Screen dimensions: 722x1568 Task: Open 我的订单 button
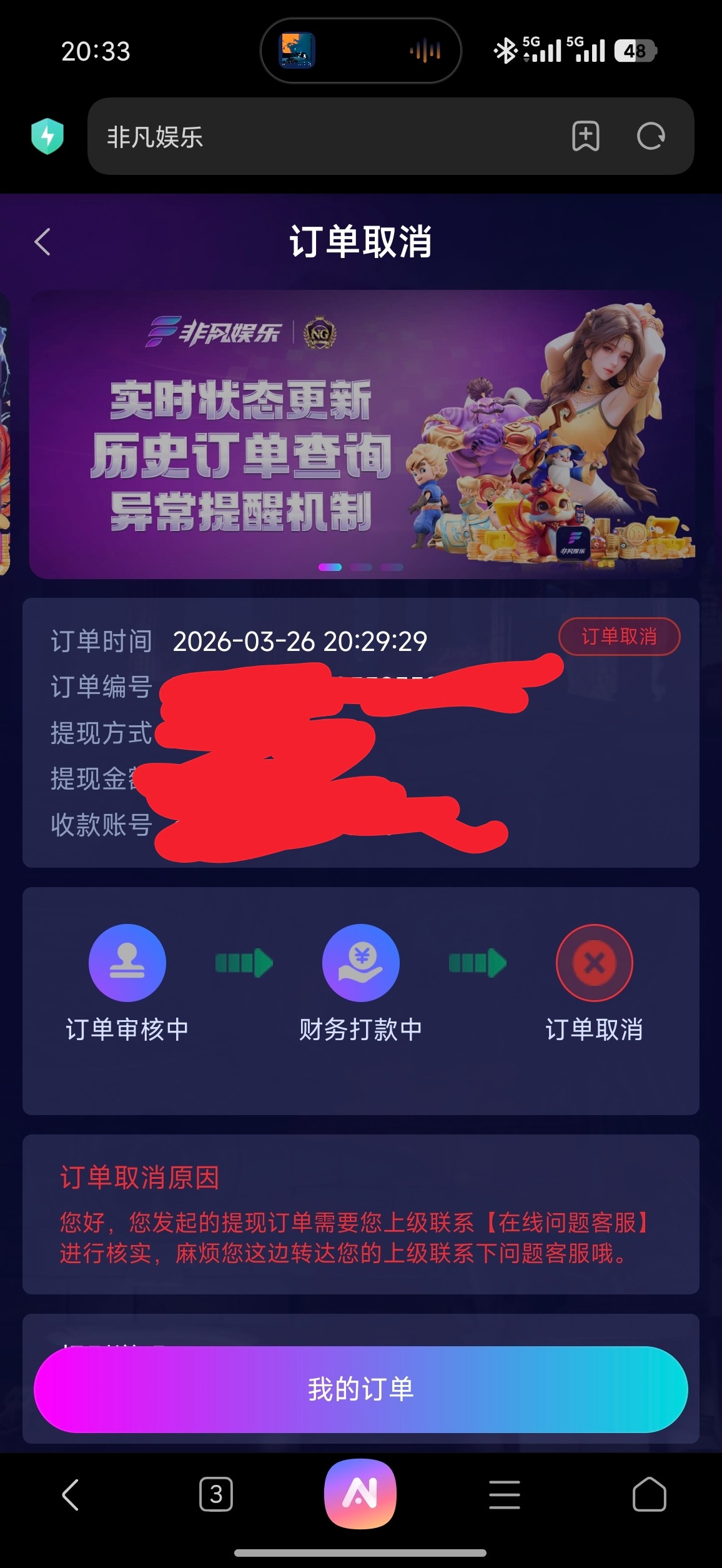point(361,1389)
